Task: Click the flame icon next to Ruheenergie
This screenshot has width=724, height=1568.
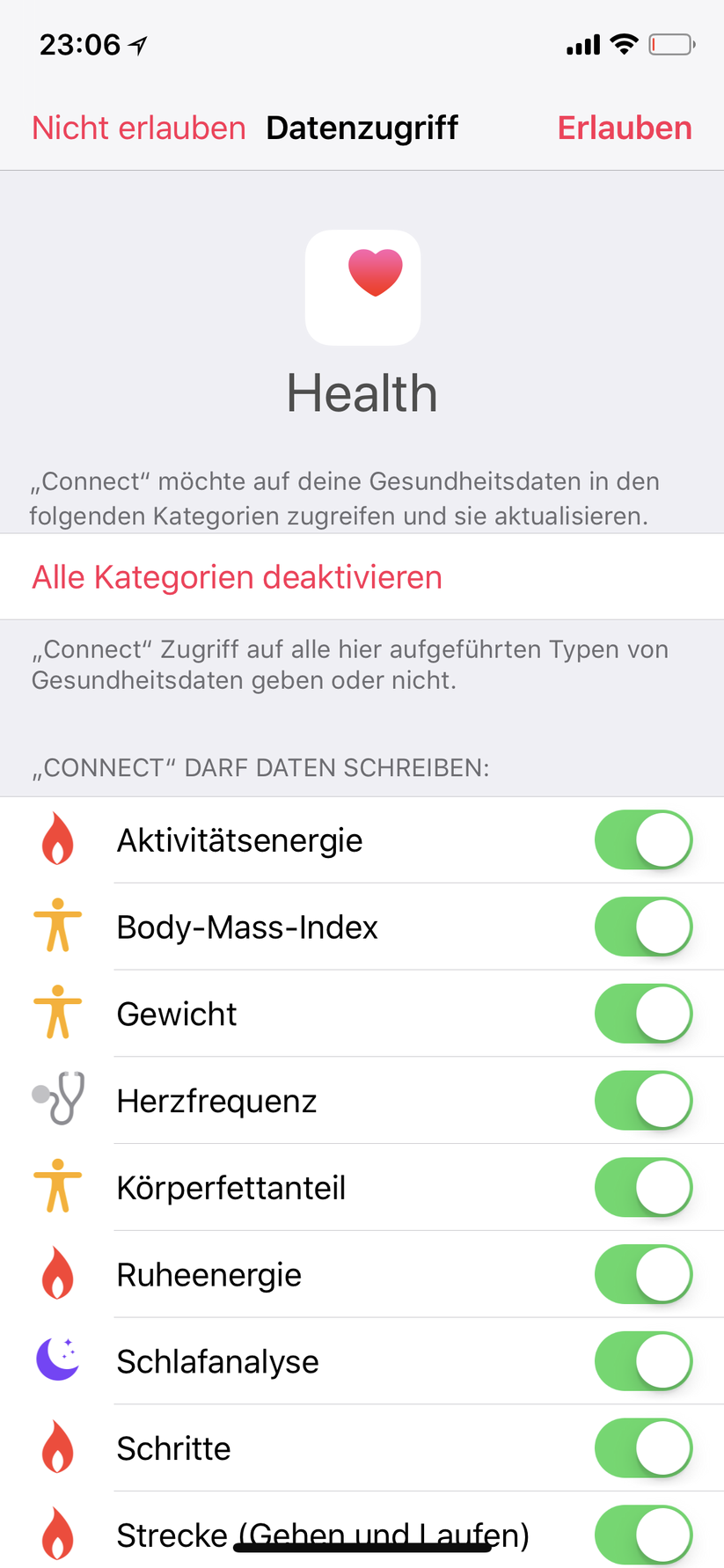Action: click(x=56, y=1273)
